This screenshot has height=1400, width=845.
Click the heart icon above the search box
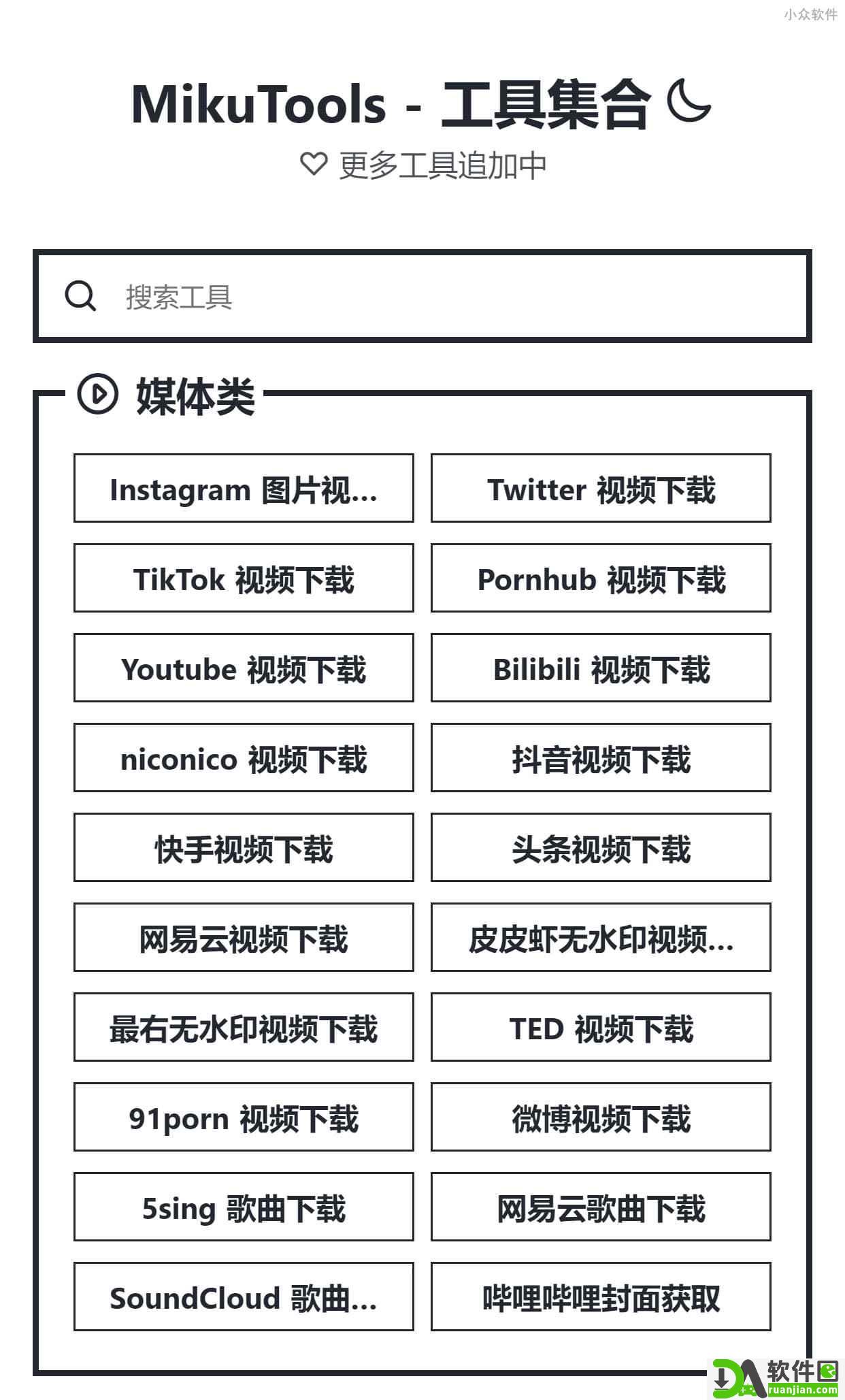coord(312,163)
